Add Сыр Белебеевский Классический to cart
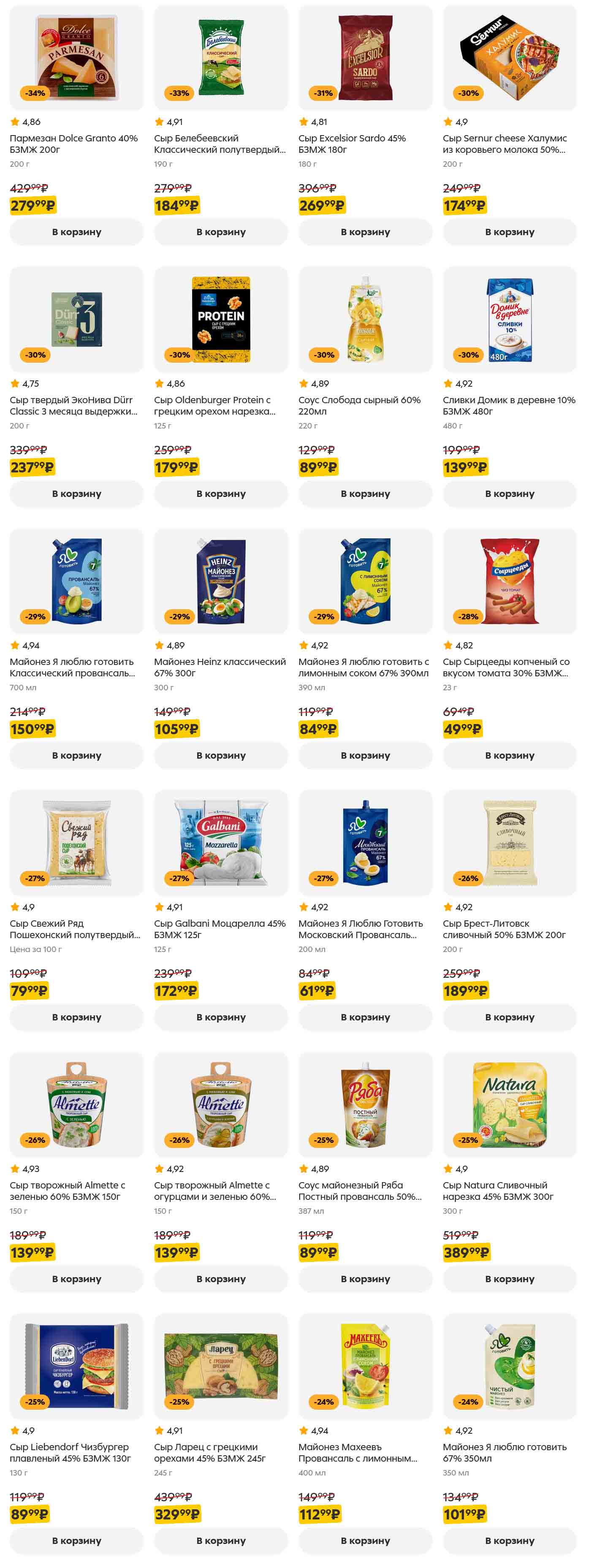This screenshot has height=1568, width=594. [220, 232]
